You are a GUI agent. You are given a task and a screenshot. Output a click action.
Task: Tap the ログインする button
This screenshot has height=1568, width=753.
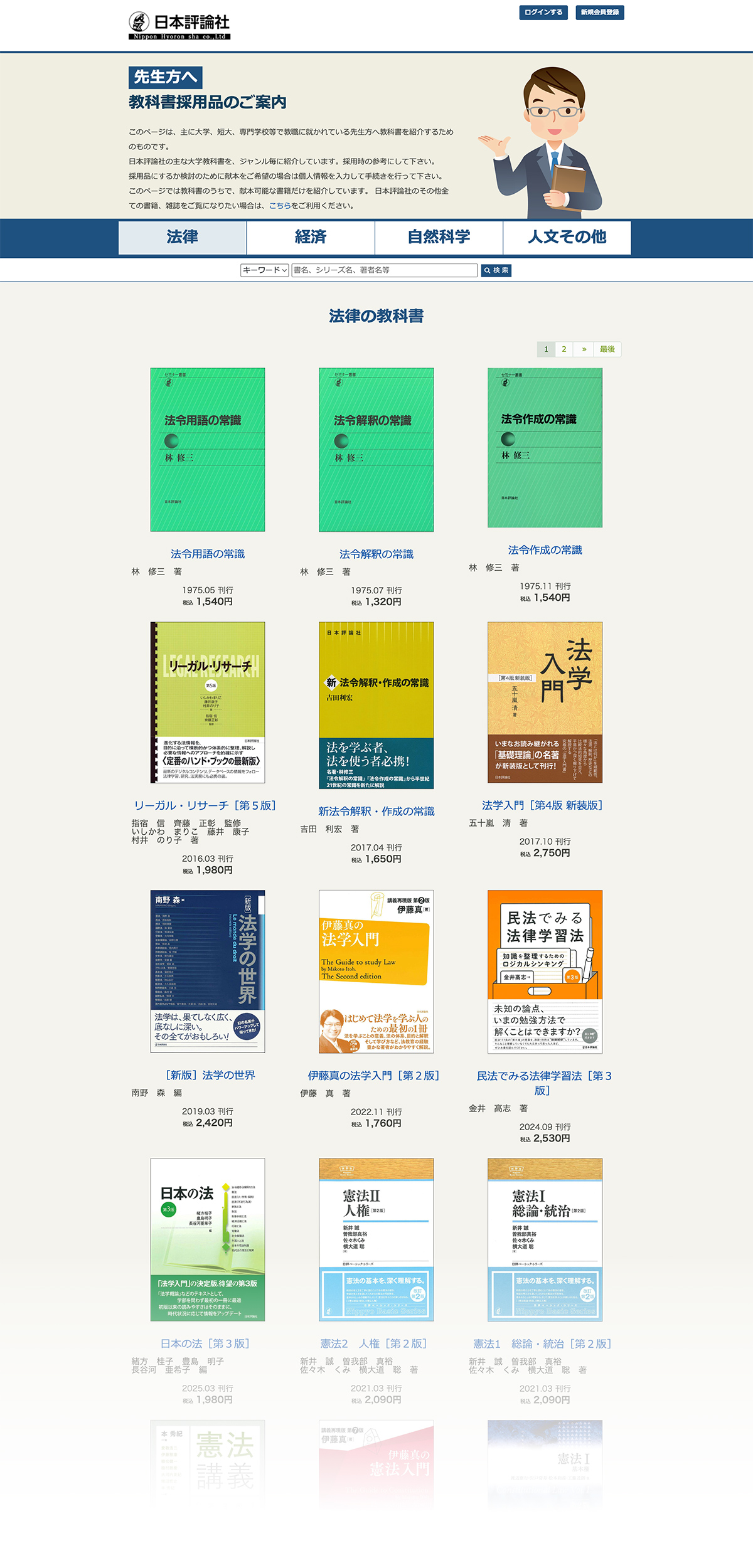(x=543, y=13)
